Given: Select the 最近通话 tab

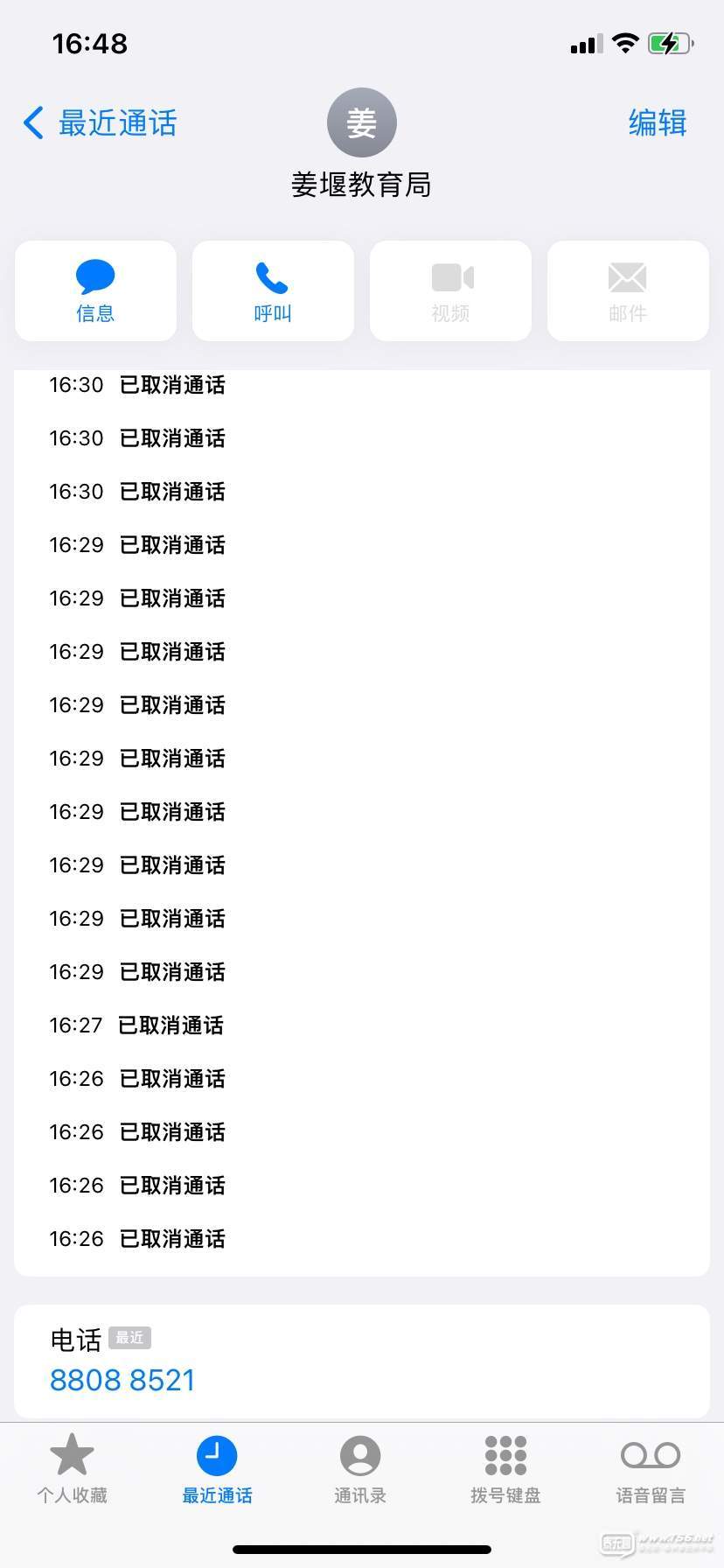Looking at the screenshot, I should 217,1470.
